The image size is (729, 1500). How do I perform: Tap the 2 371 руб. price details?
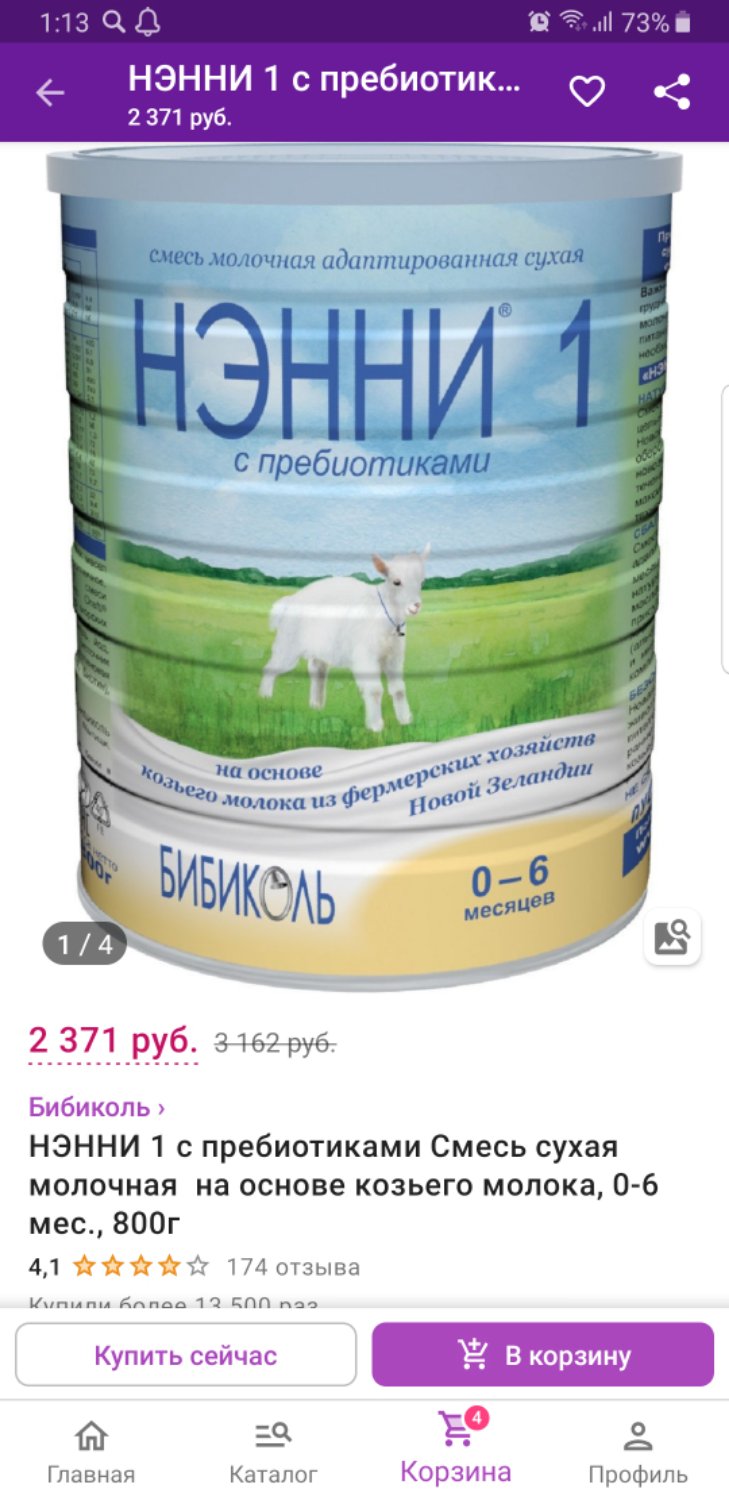(x=113, y=1042)
